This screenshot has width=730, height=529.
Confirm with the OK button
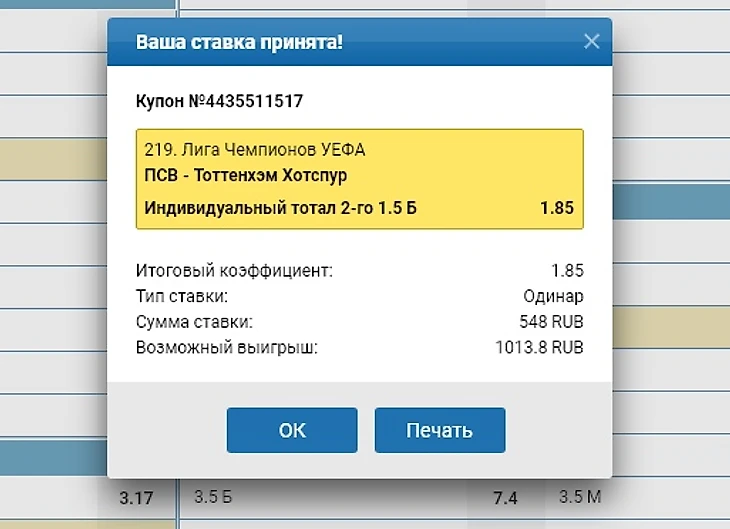click(292, 430)
